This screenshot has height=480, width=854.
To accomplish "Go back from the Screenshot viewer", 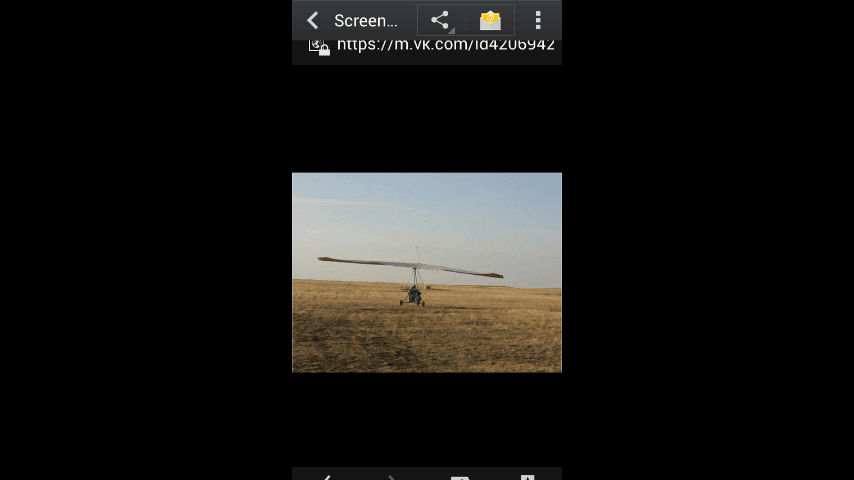I will (313, 20).
